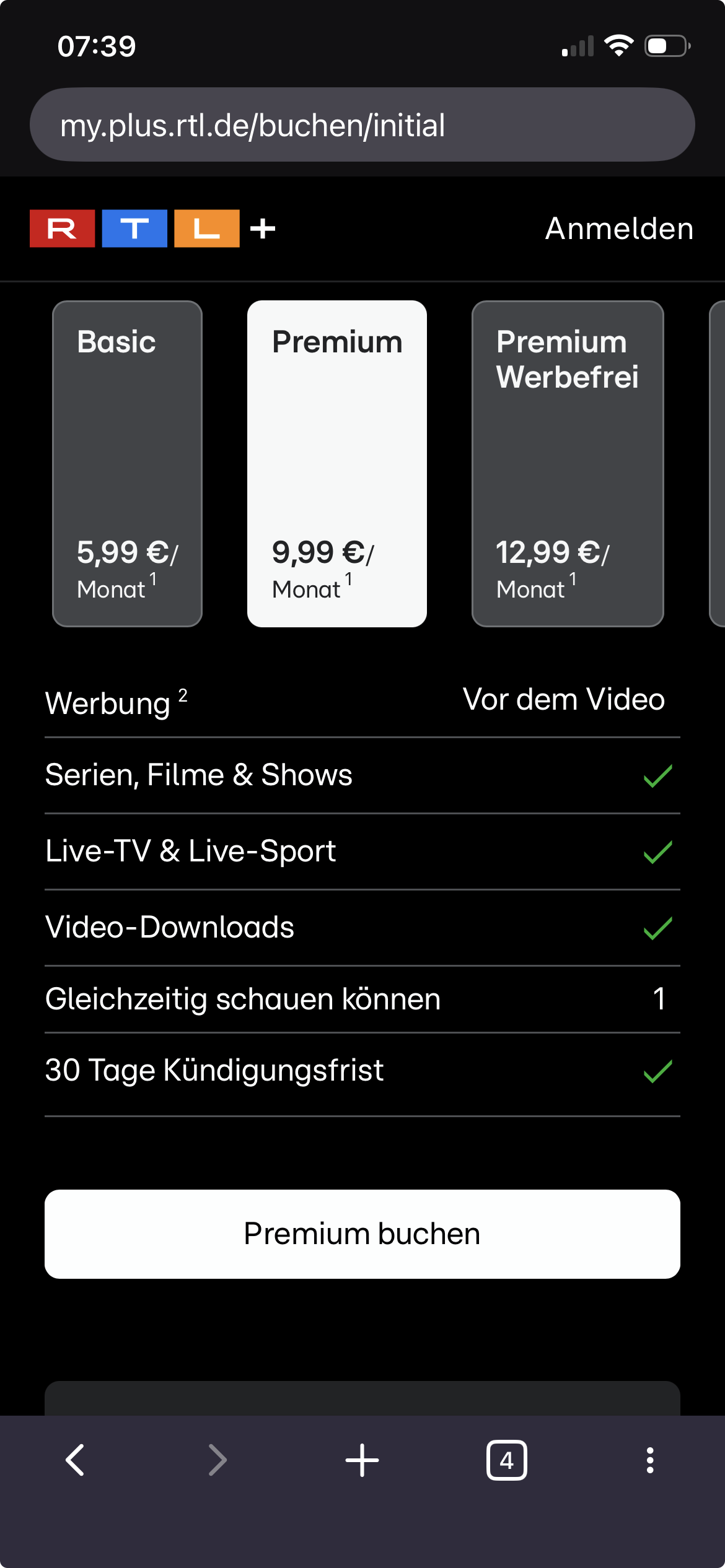Open the browser overflow menu
The width and height of the screenshot is (725, 1568).
tap(649, 1460)
